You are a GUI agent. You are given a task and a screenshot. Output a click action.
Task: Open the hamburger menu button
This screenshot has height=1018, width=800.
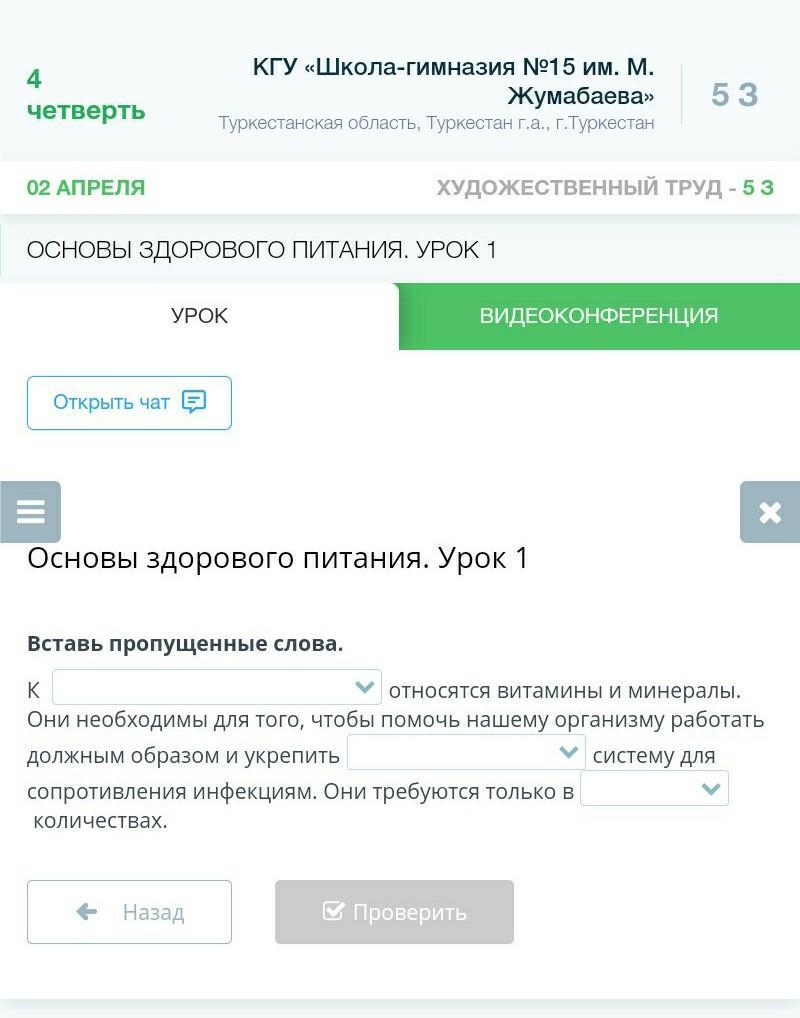31,512
